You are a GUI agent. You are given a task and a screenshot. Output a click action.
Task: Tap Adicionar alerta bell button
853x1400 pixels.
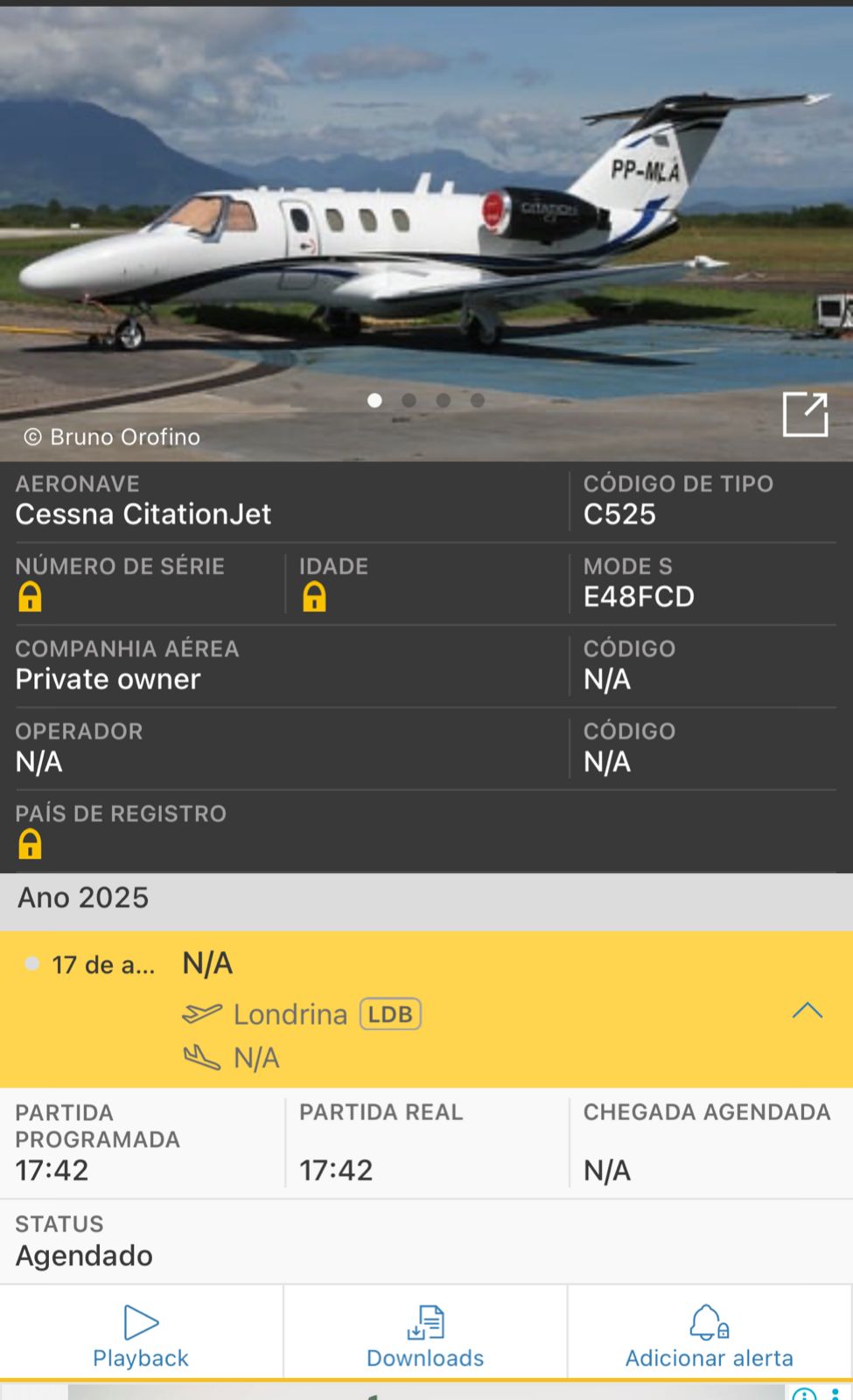(x=709, y=1335)
